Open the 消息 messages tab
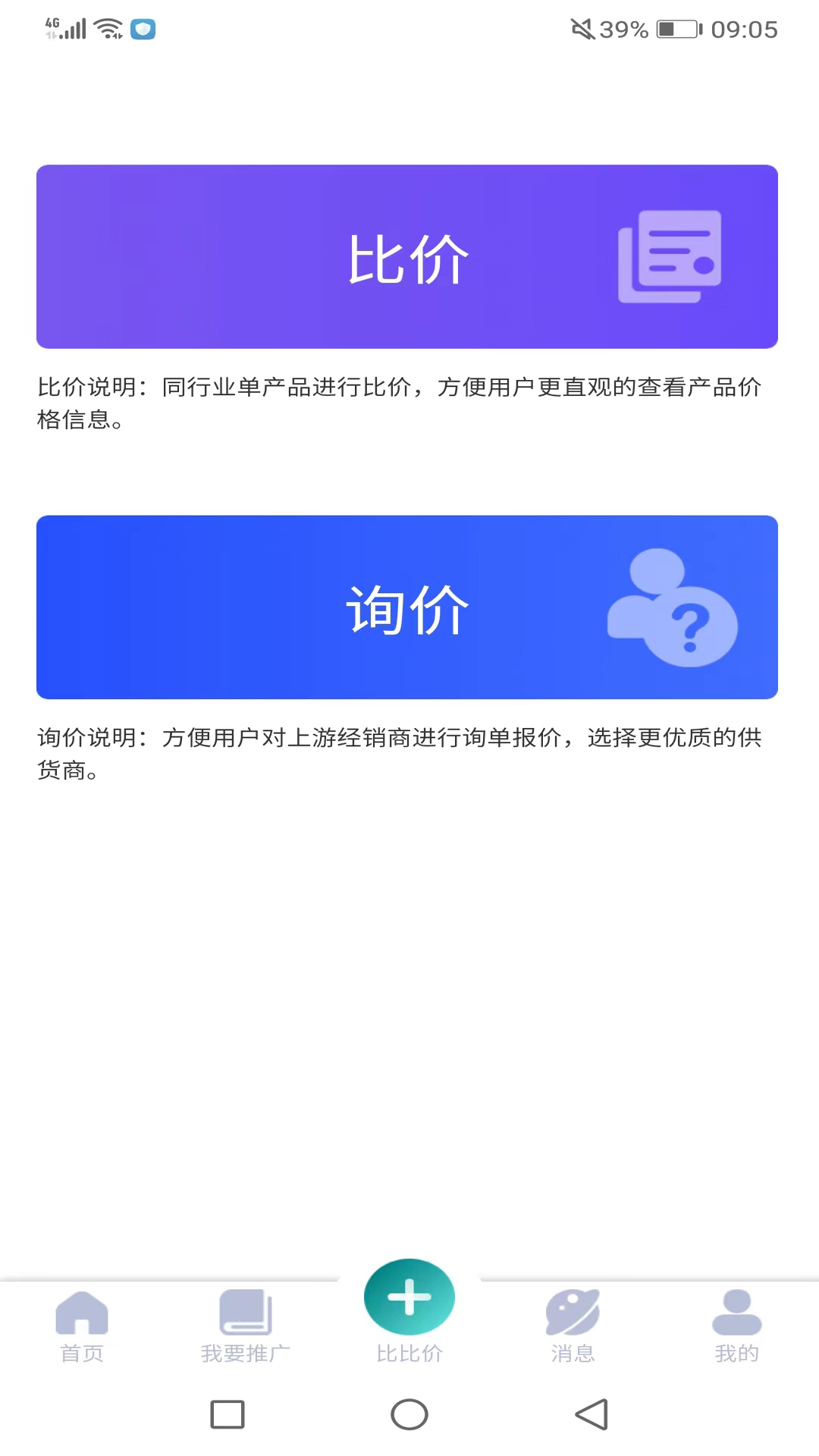Viewport: 819px width, 1456px height. tap(573, 1326)
